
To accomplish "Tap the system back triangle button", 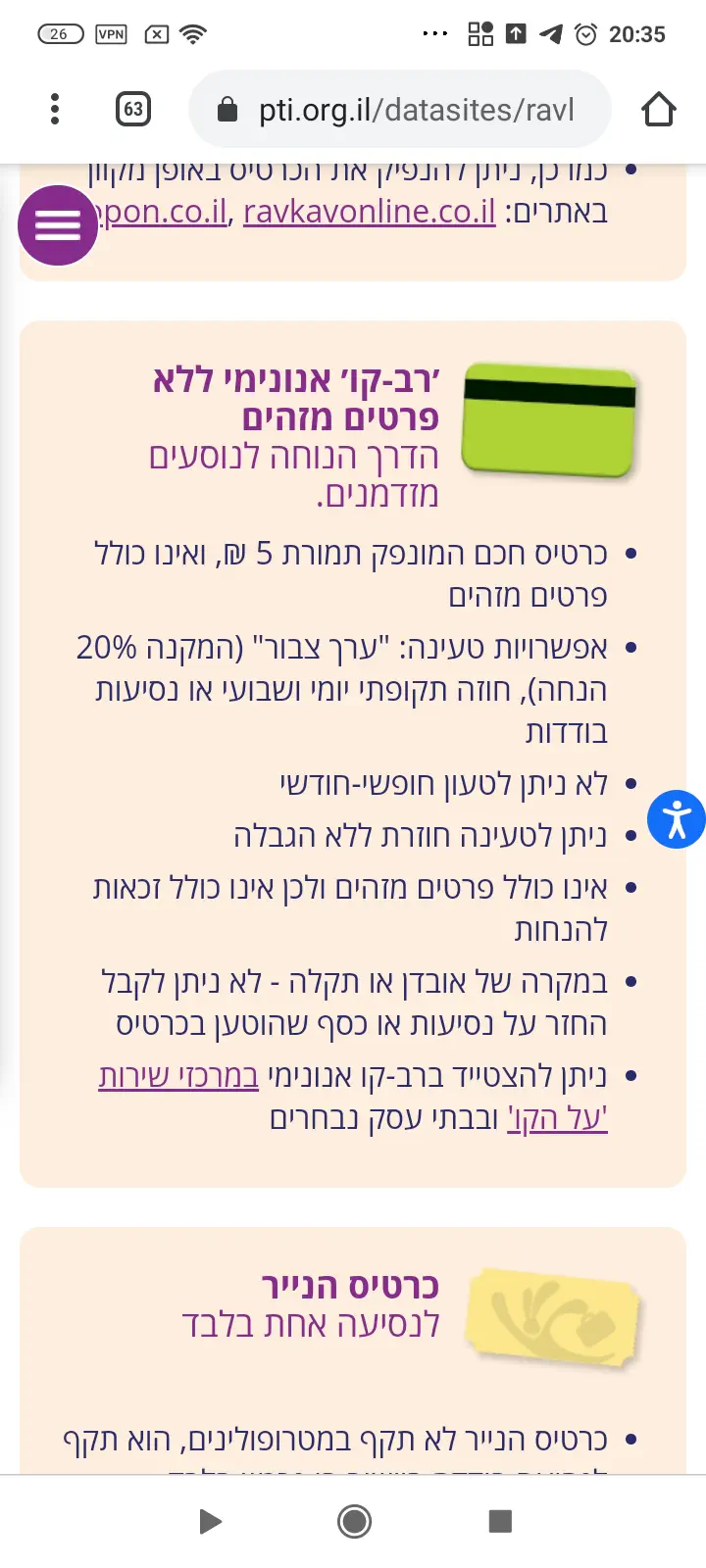I will [209, 1521].
